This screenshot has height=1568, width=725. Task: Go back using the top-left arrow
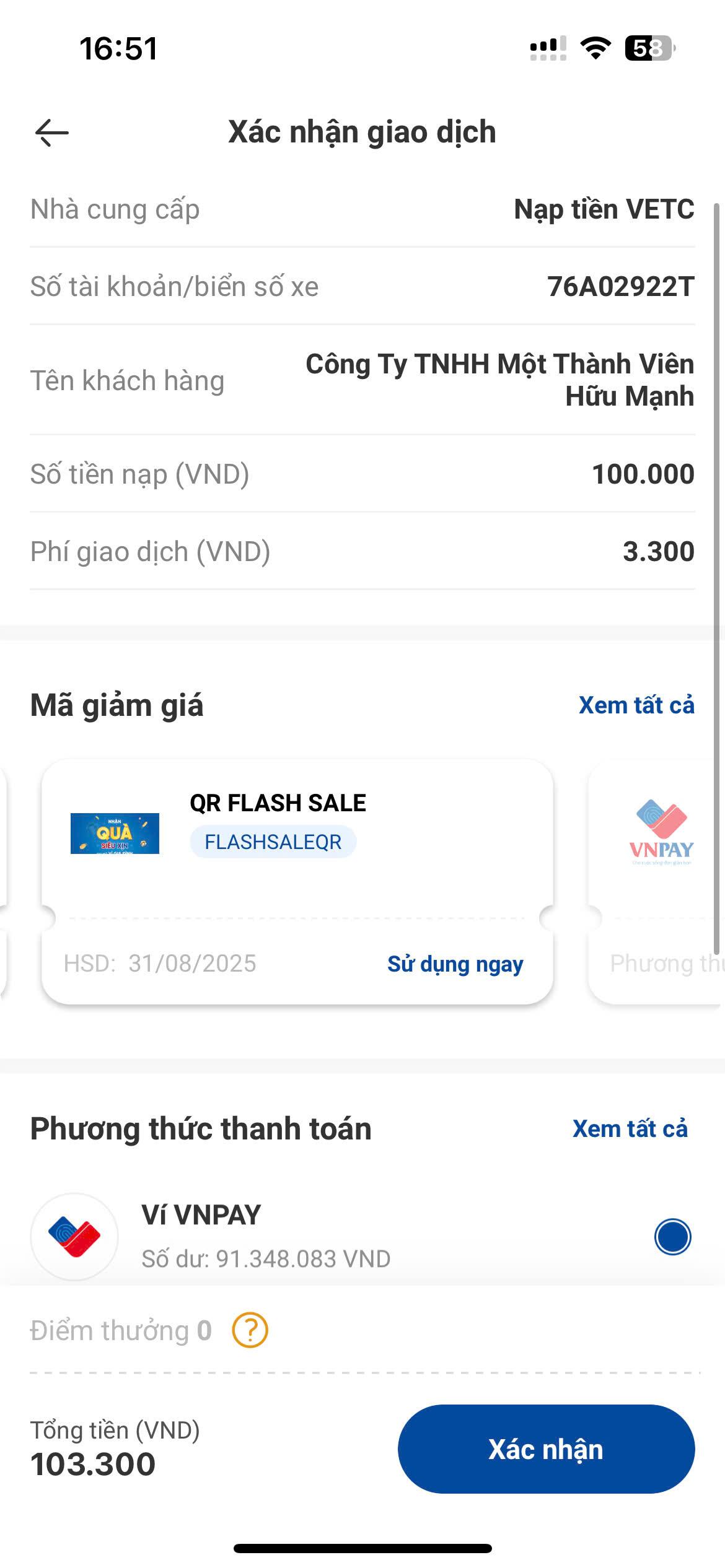(51, 133)
